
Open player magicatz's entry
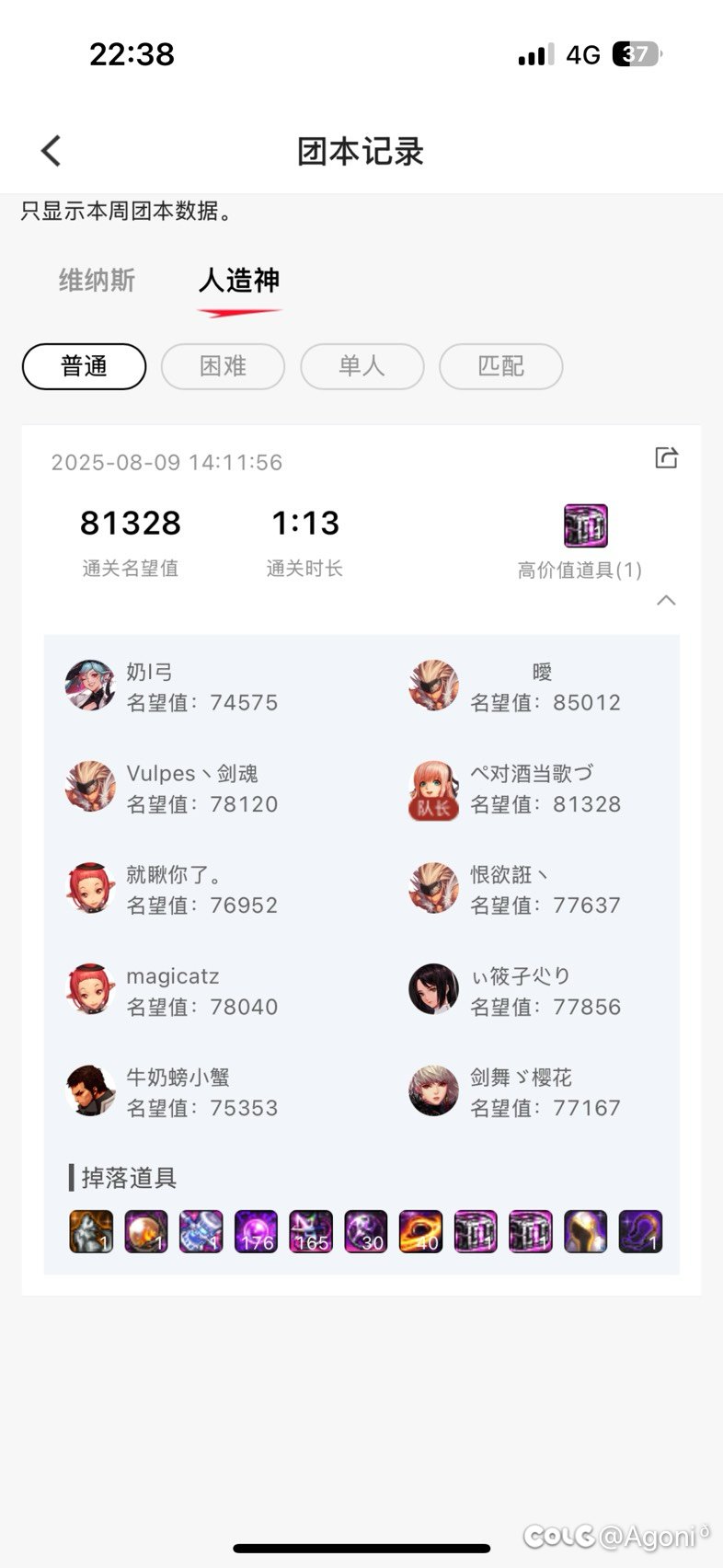pyautogui.click(x=175, y=990)
